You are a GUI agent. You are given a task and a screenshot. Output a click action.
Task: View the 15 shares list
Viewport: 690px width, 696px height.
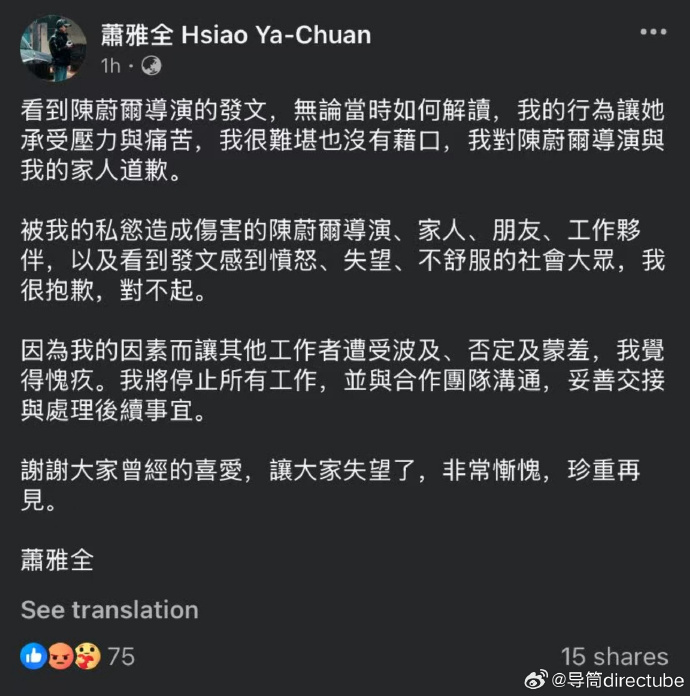point(614,657)
